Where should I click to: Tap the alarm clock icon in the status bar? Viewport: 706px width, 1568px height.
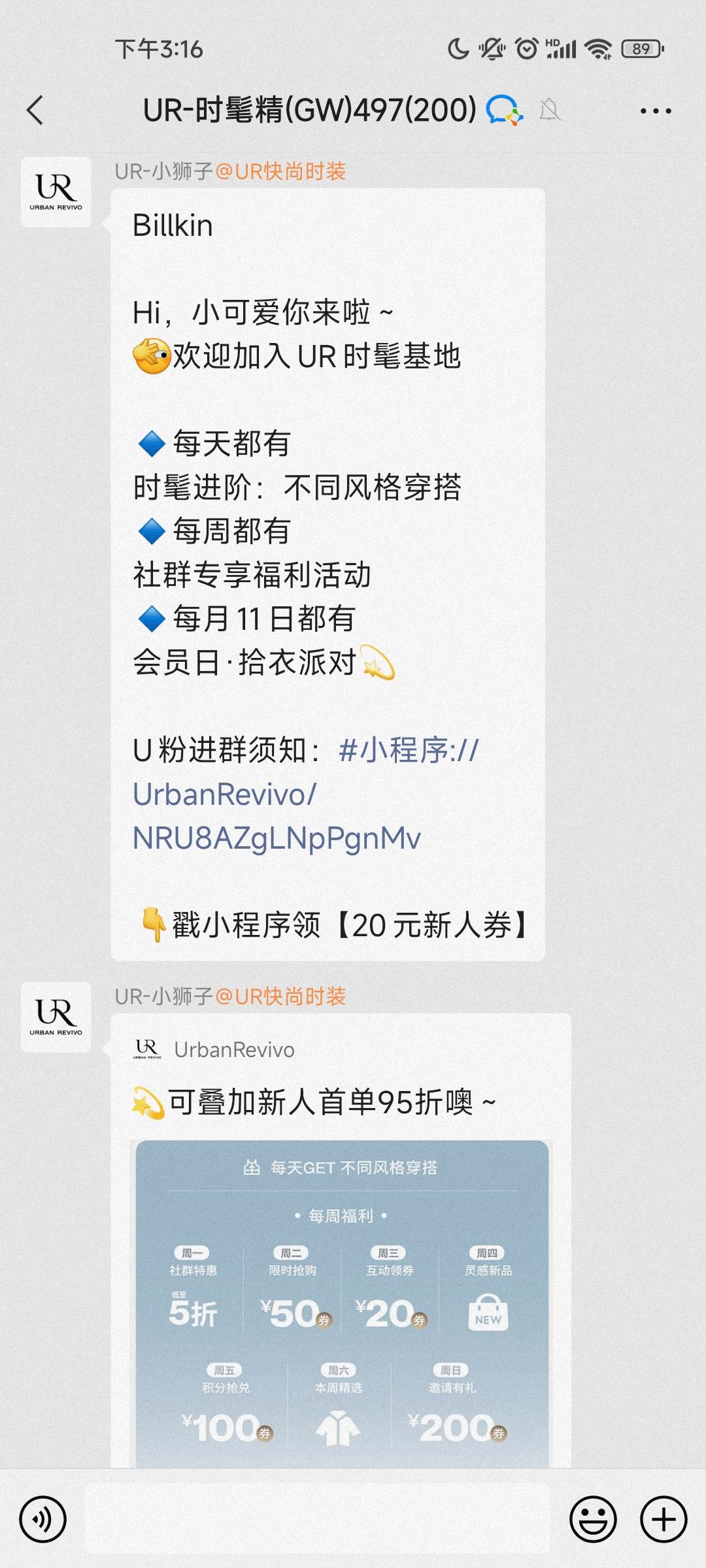tap(527, 48)
